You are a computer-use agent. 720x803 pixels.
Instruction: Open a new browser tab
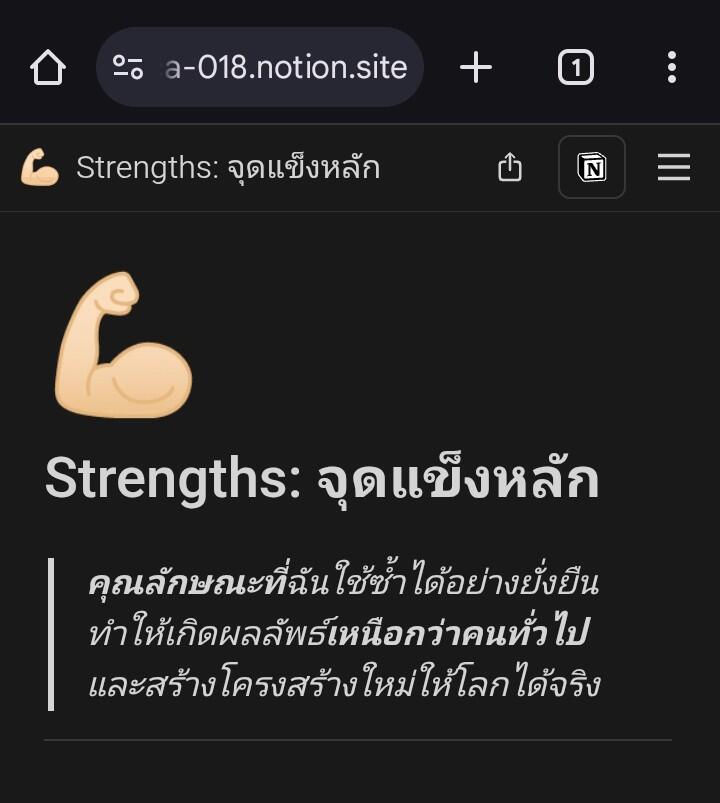(x=476, y=68)
